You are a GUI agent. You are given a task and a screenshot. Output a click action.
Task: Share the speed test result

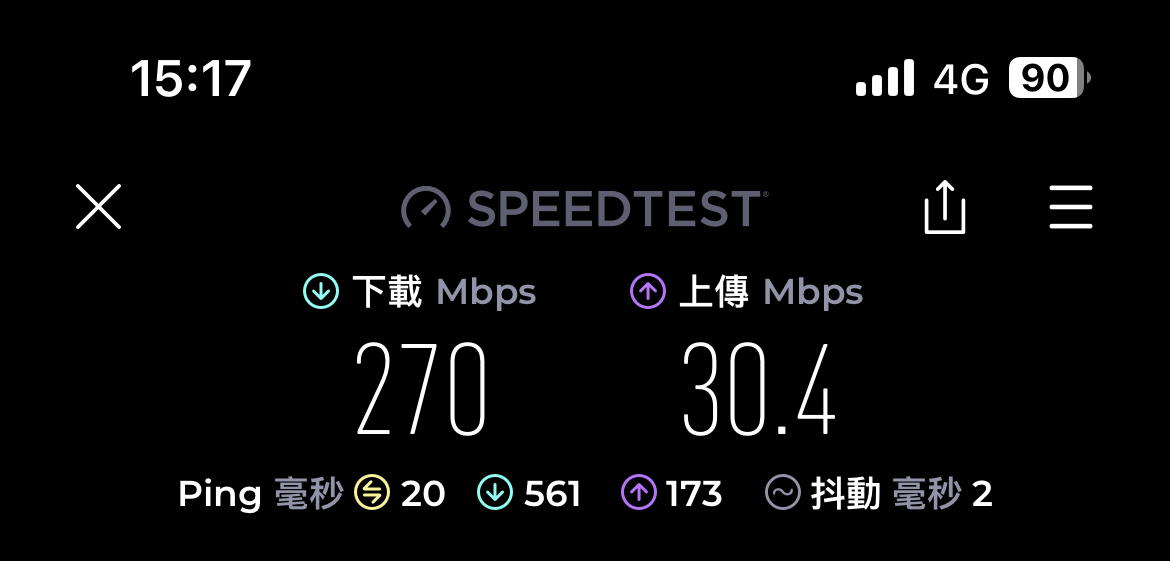(944, 208)
